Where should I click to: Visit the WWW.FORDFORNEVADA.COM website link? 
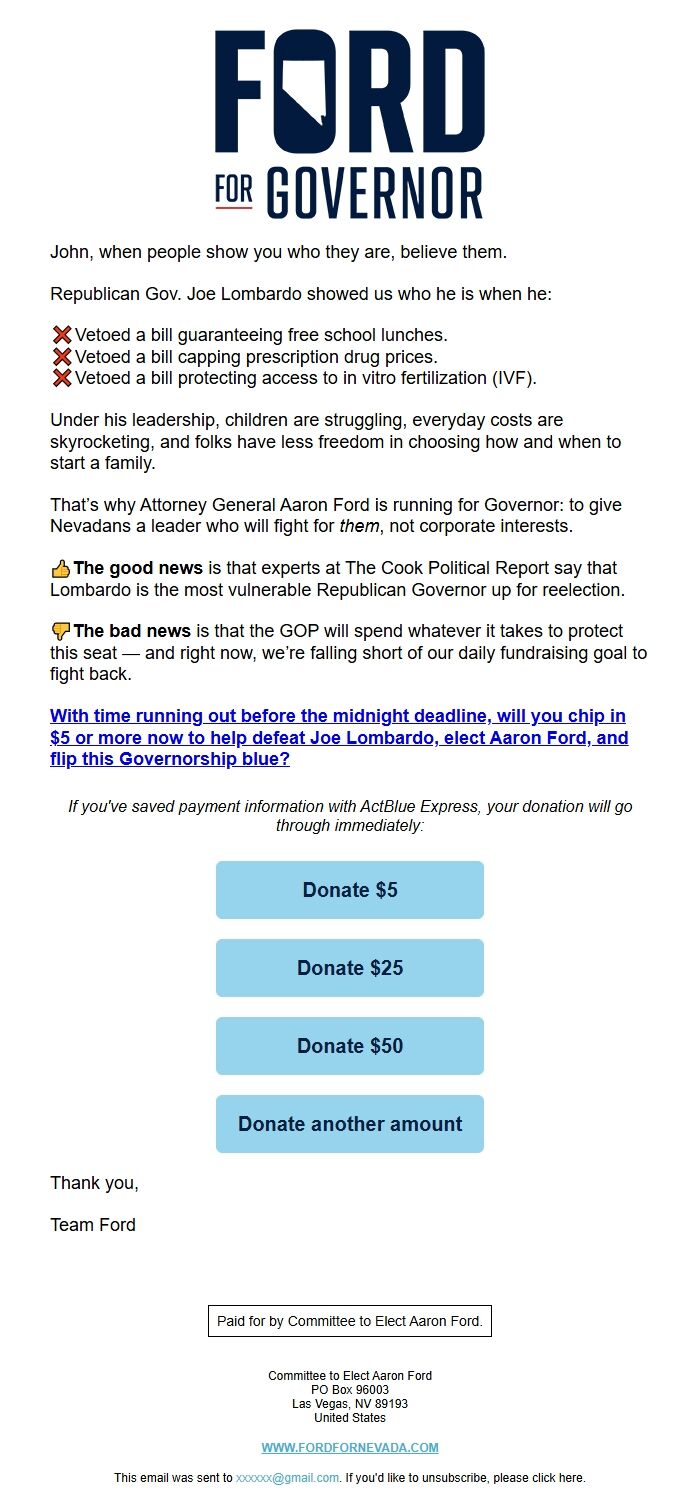(x=350, y=1448)
